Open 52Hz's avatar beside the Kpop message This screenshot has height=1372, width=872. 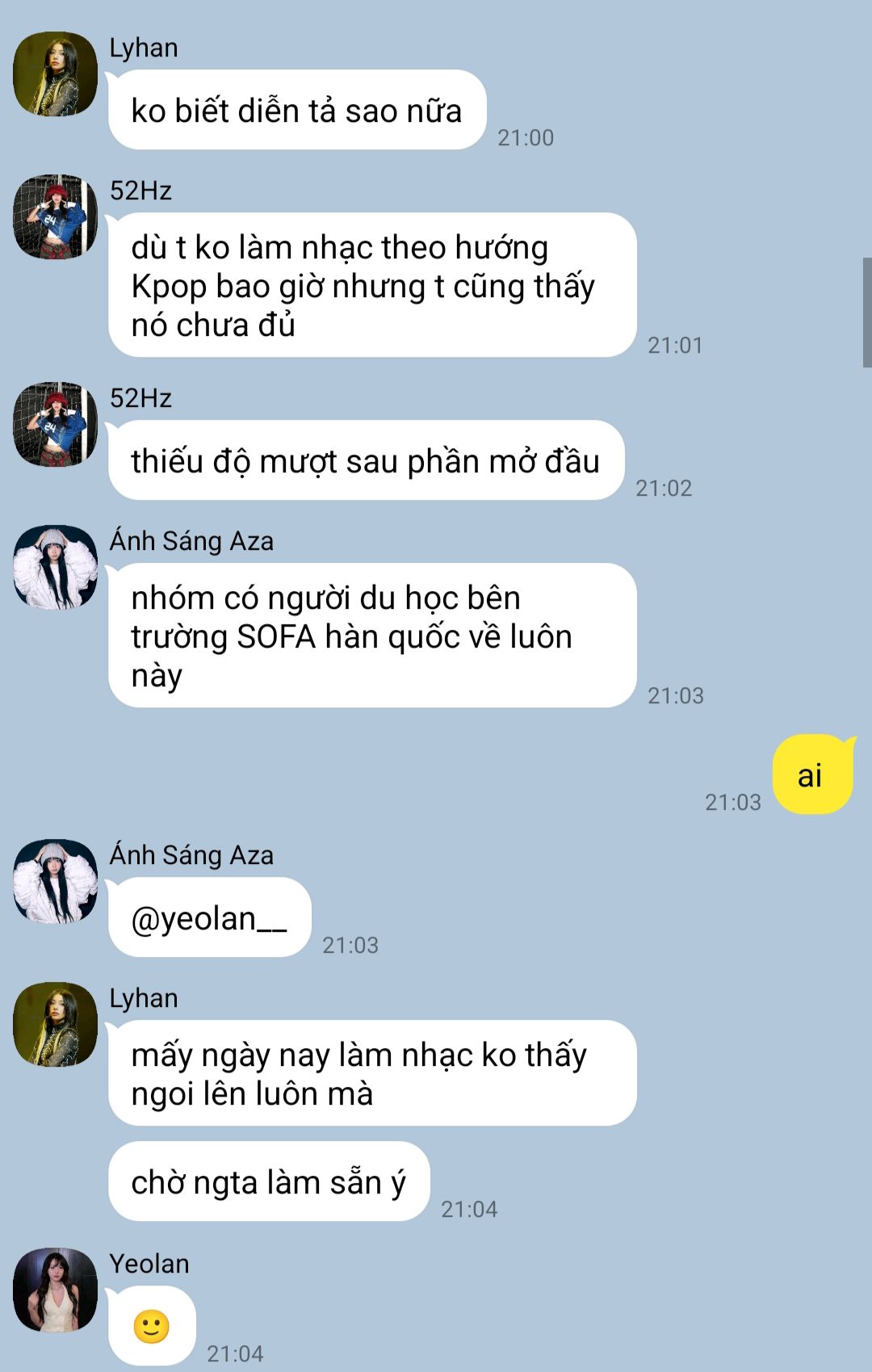(55, 217)
